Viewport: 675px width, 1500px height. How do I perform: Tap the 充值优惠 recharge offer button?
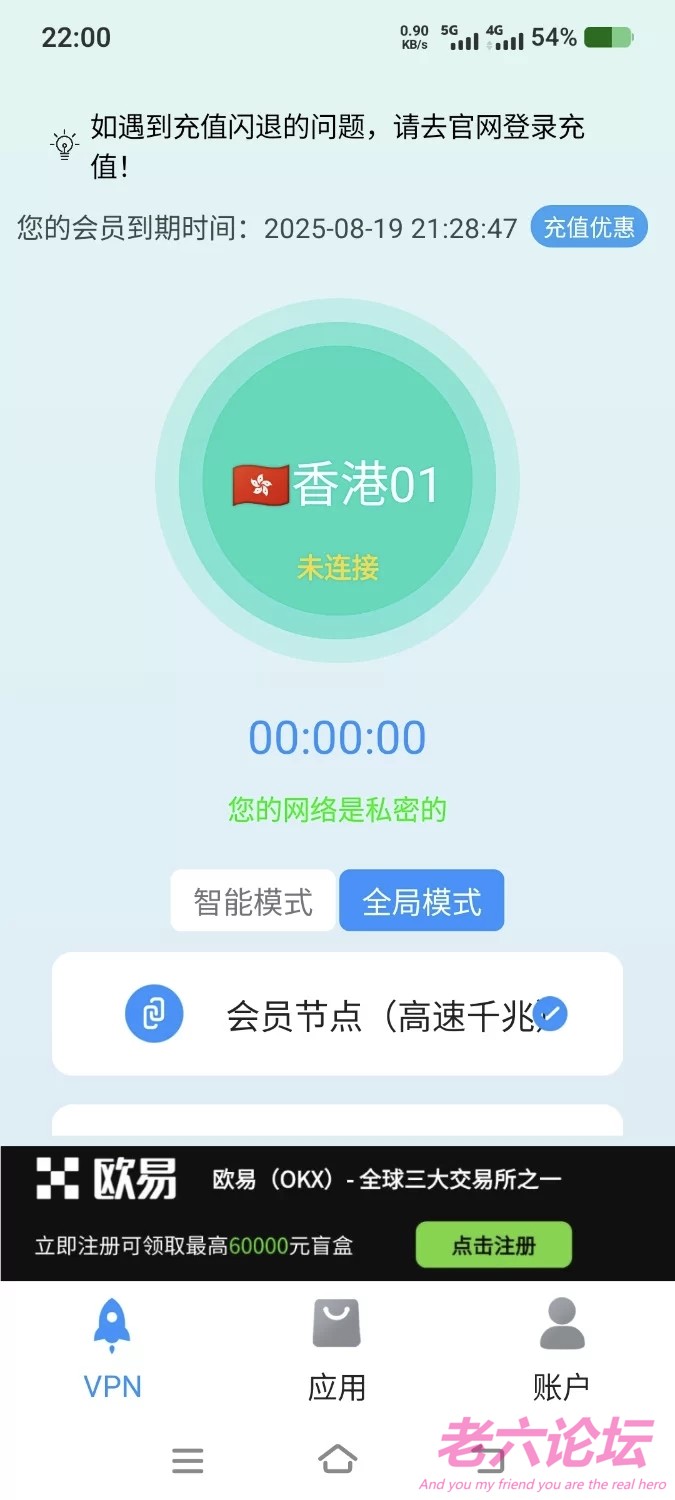click(x=588, y=227)
